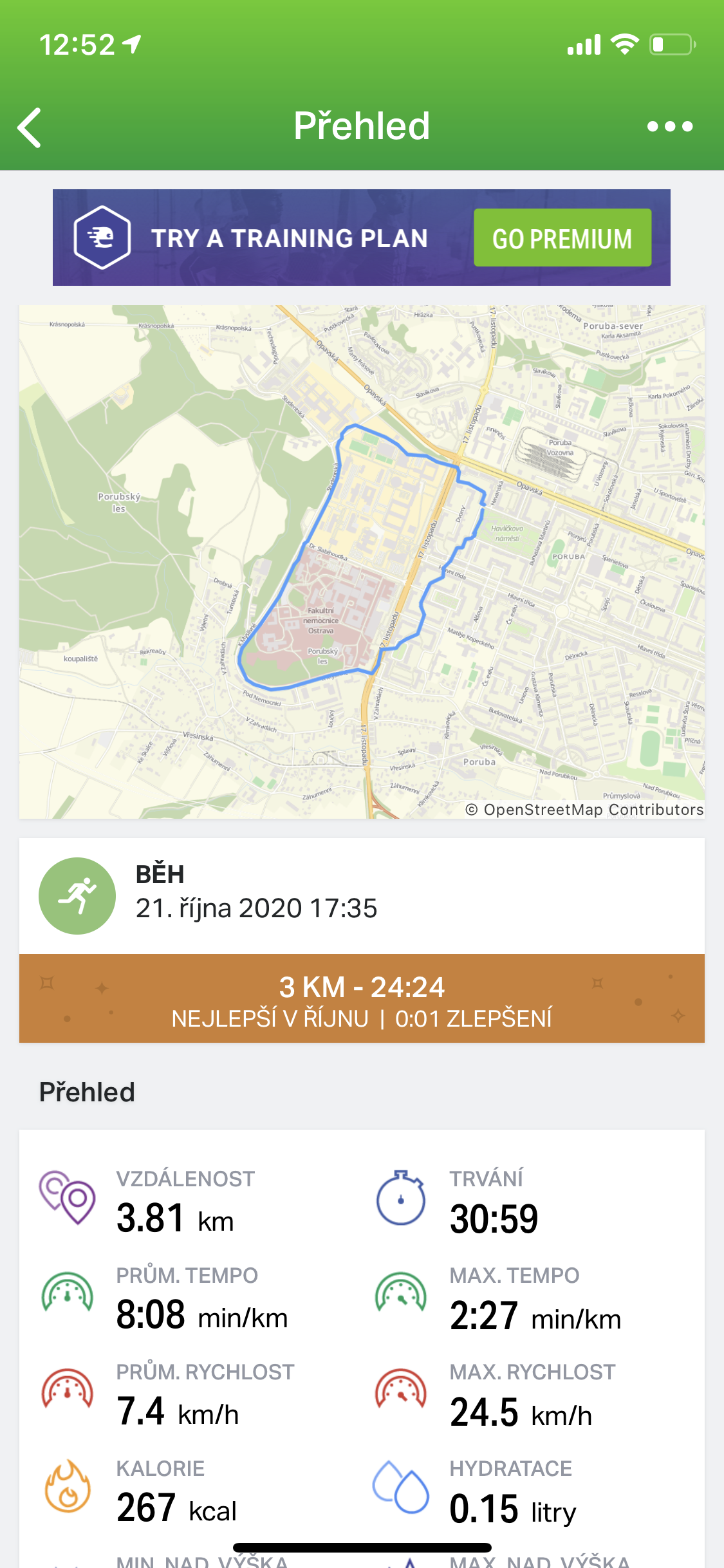Open the Try a Training Plan banner

[362, 238]
